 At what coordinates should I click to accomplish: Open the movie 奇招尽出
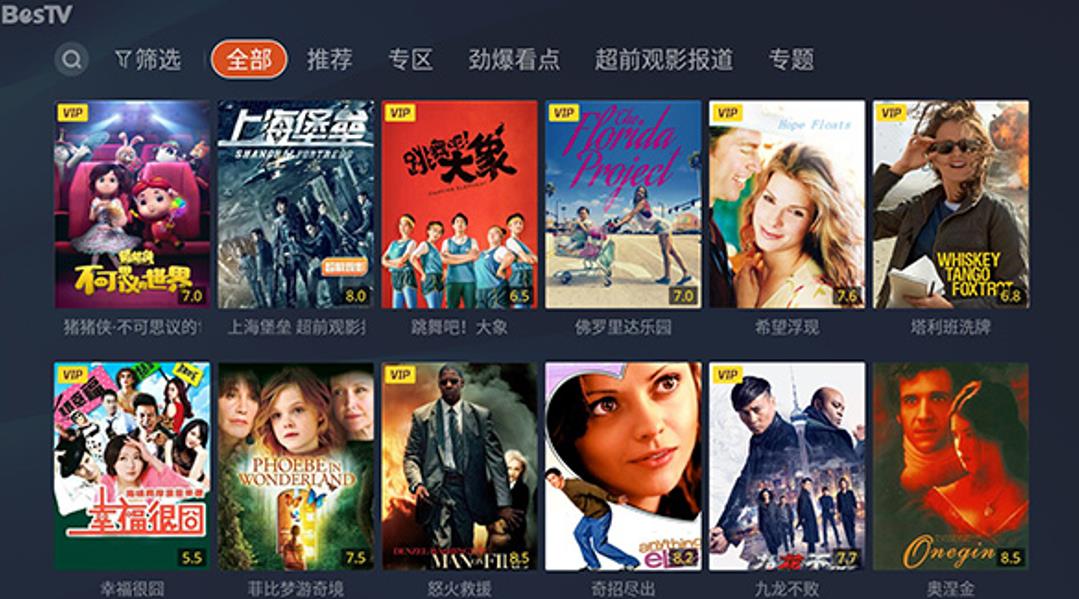(623, 466)
